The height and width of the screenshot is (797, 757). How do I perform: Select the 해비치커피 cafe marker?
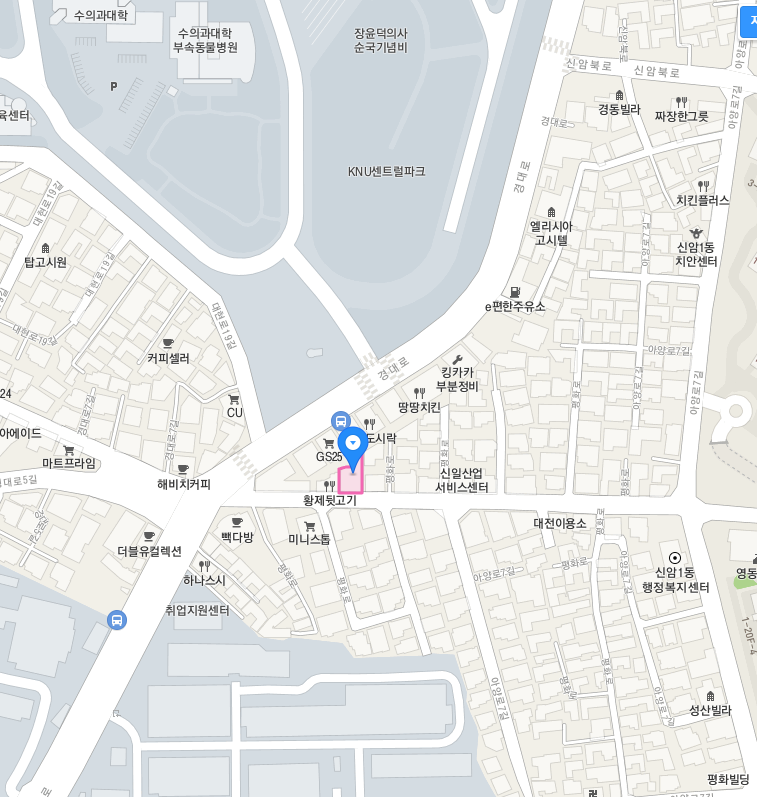click(183, 470)
